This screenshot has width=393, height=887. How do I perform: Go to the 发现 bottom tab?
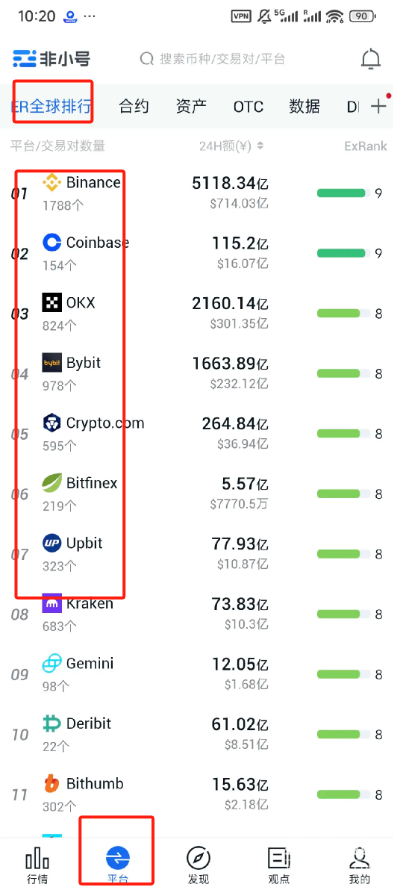(198, 865)
